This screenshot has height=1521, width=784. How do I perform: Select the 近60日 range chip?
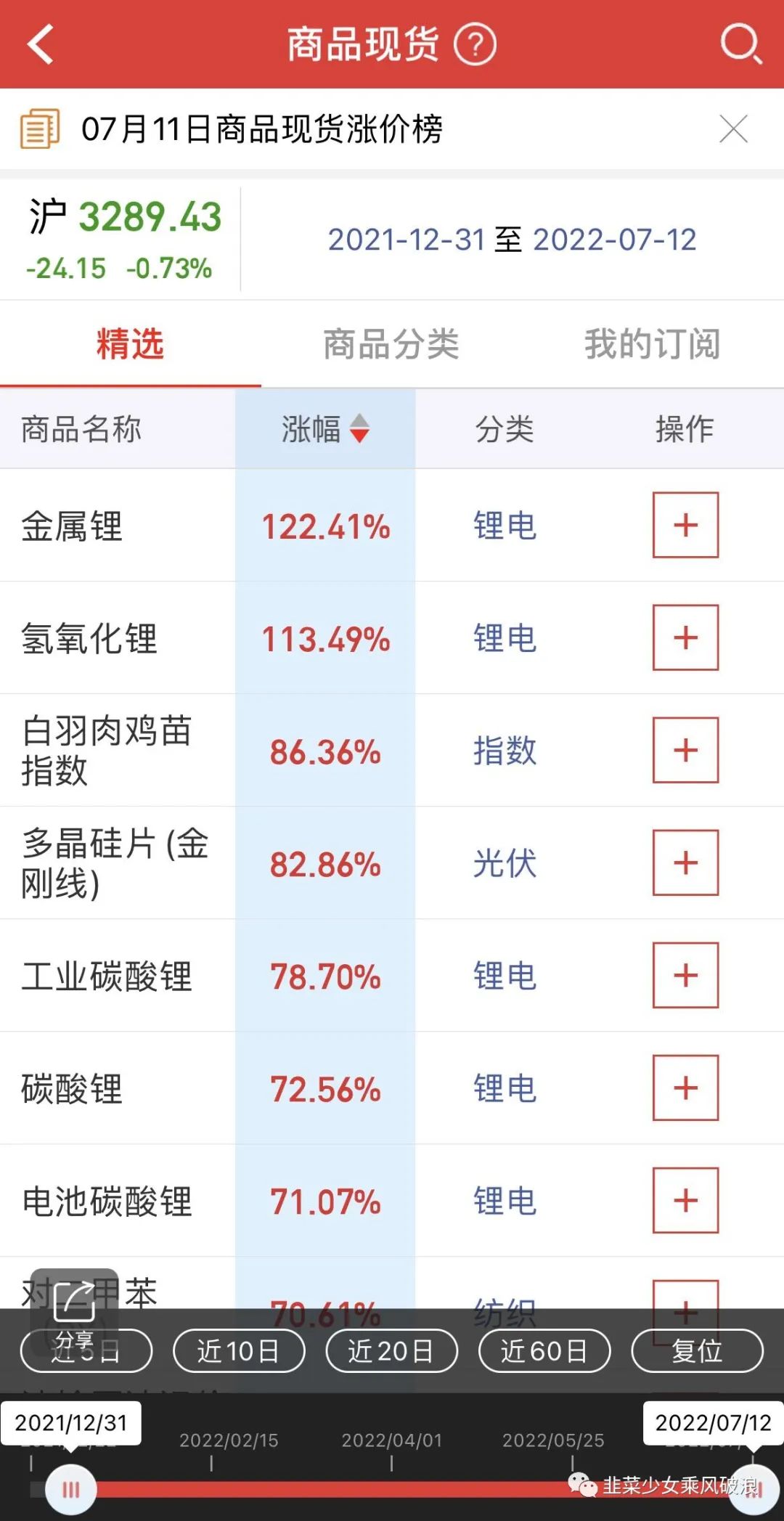544,1351
